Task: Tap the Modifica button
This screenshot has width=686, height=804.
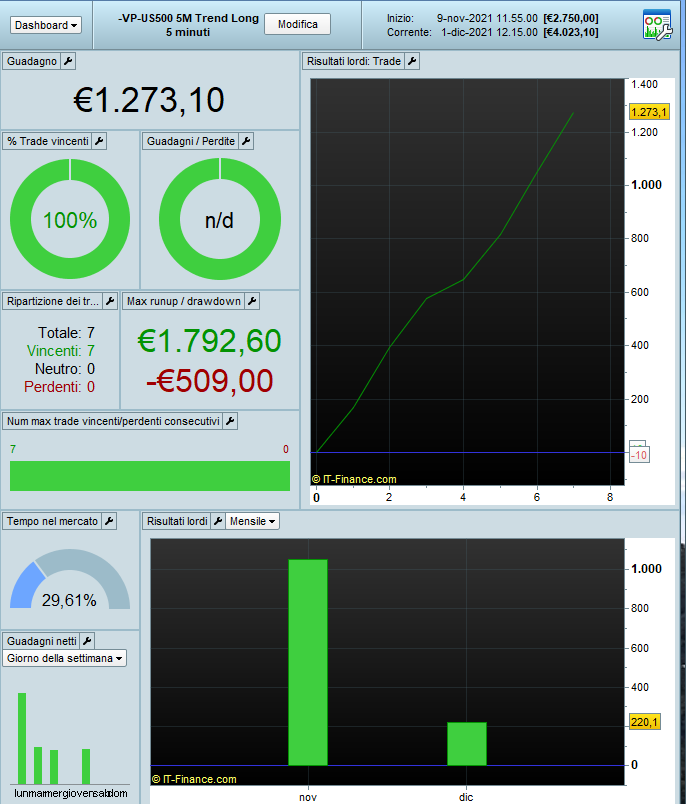Action: pos(297,24)
